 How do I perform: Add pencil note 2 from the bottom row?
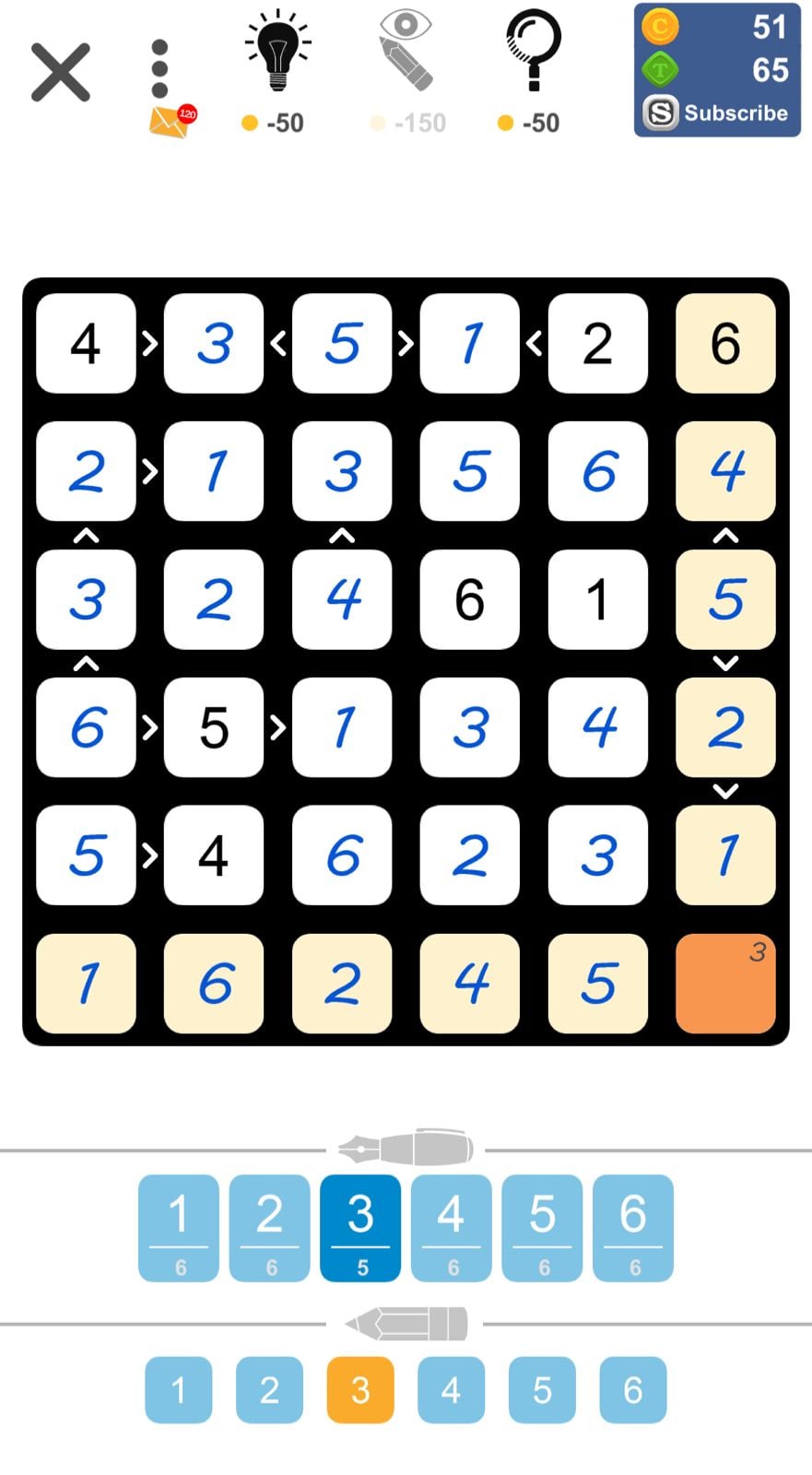coord(269,1389)
